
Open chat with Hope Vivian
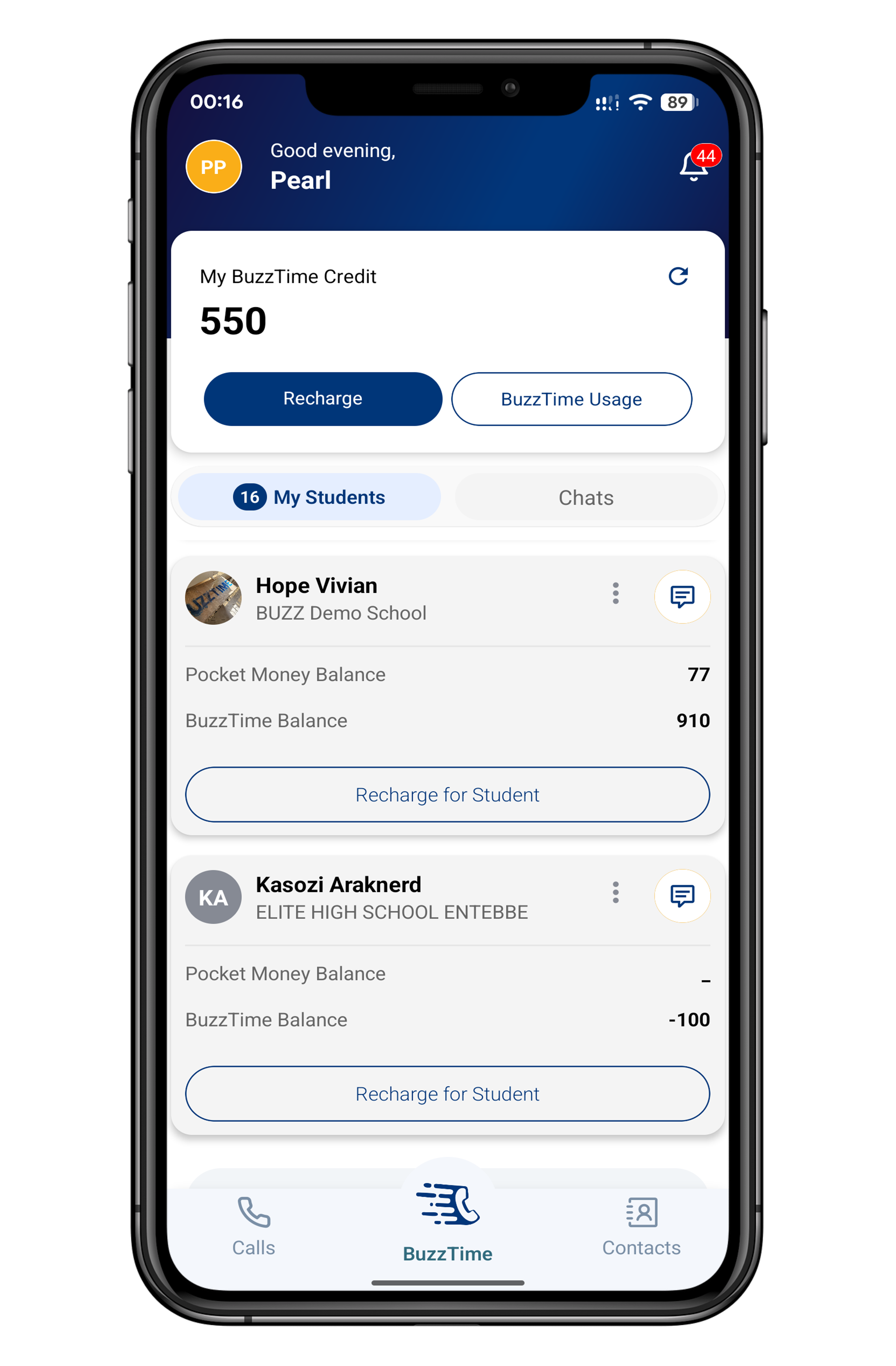coord(682,597)
